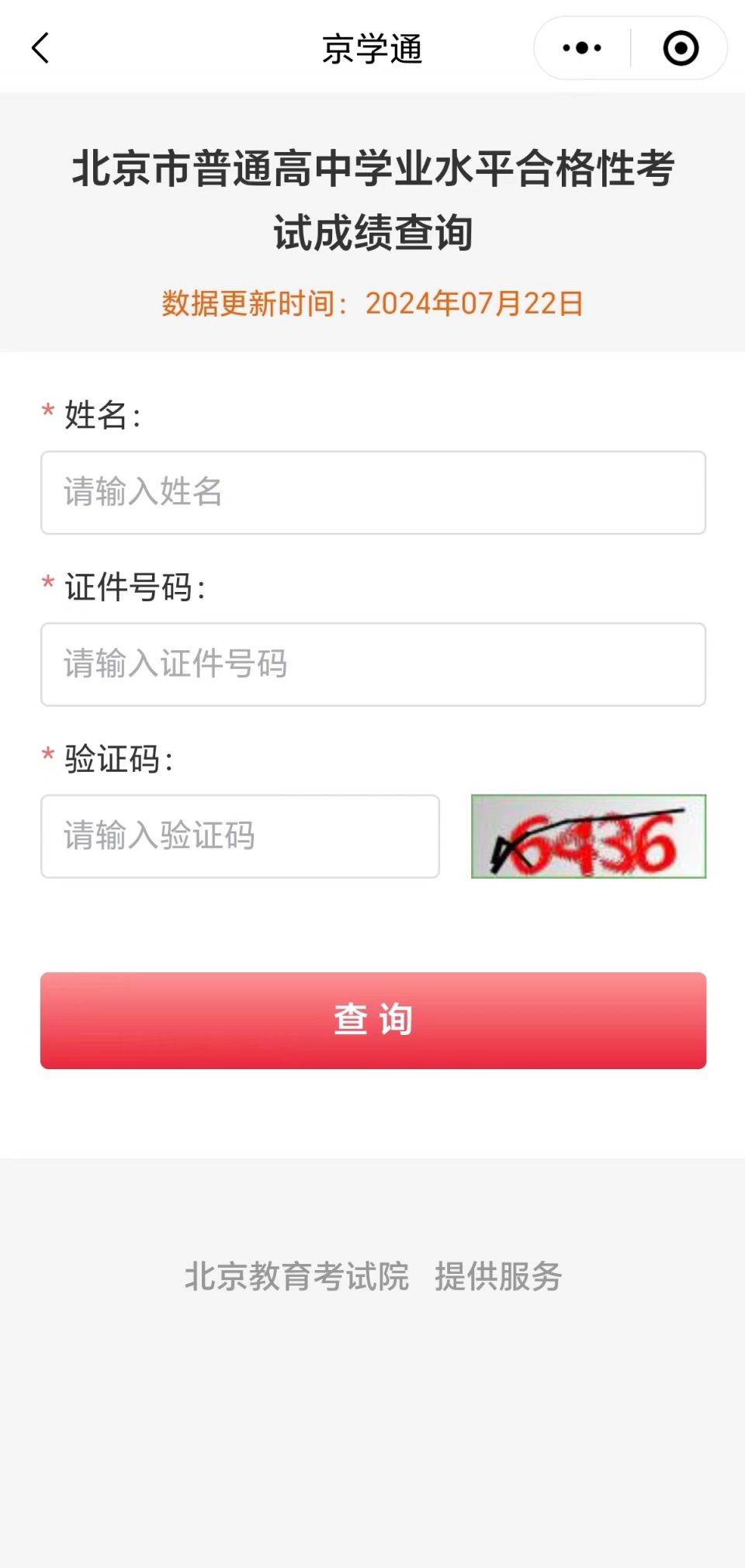Submit the form with 查询 button
745x1568 pixels.
(372, 1020)
